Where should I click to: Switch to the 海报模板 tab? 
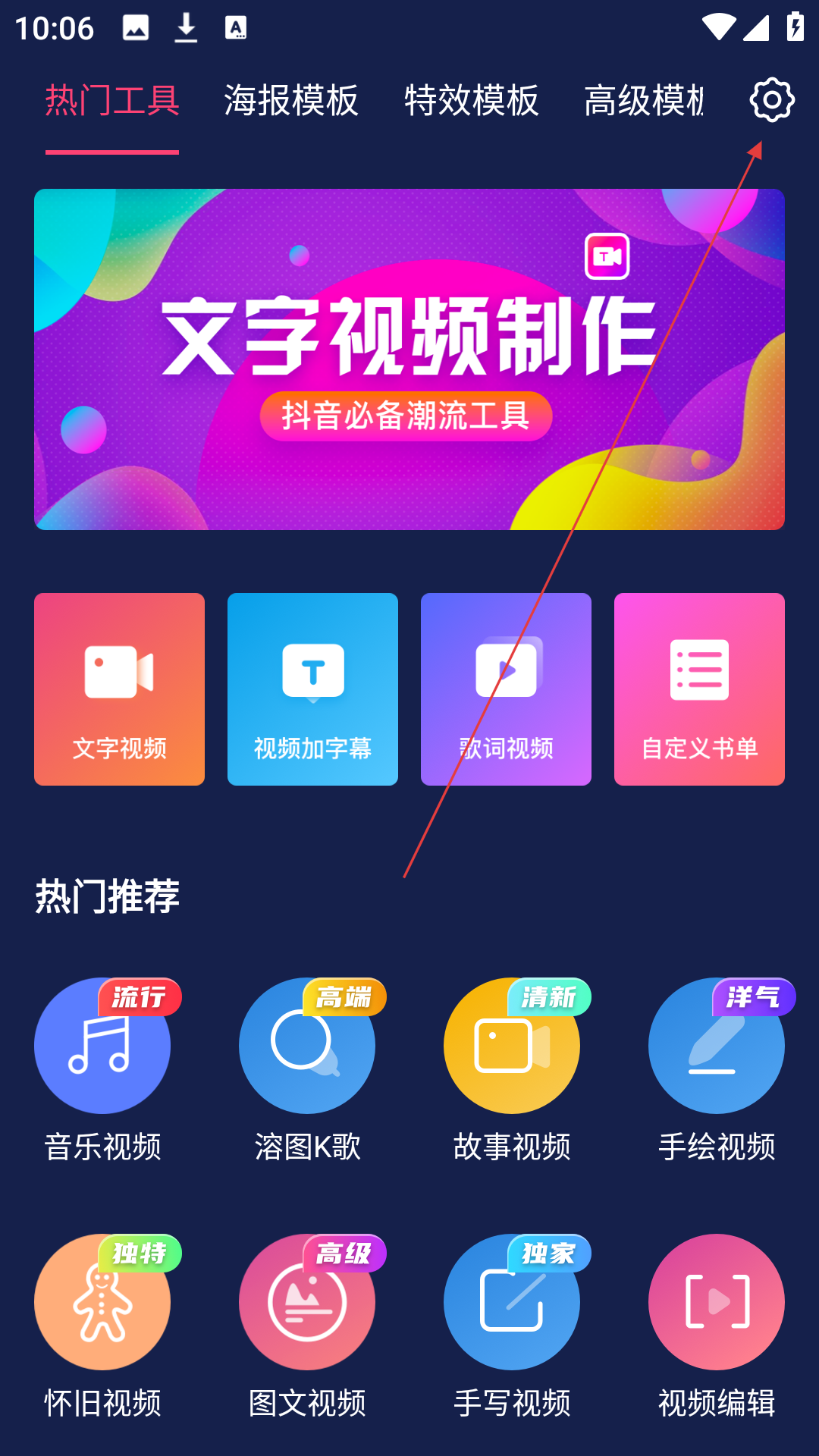point(290,100)
